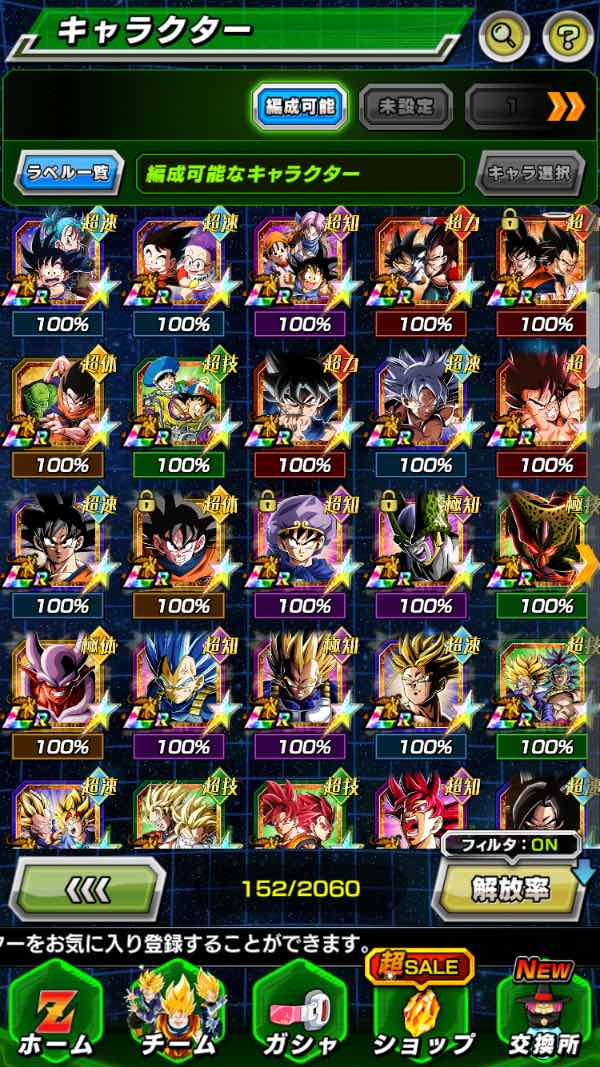Select the 未設定 tab
This screenshot has height=1067, width=600.
pos(406,106)
